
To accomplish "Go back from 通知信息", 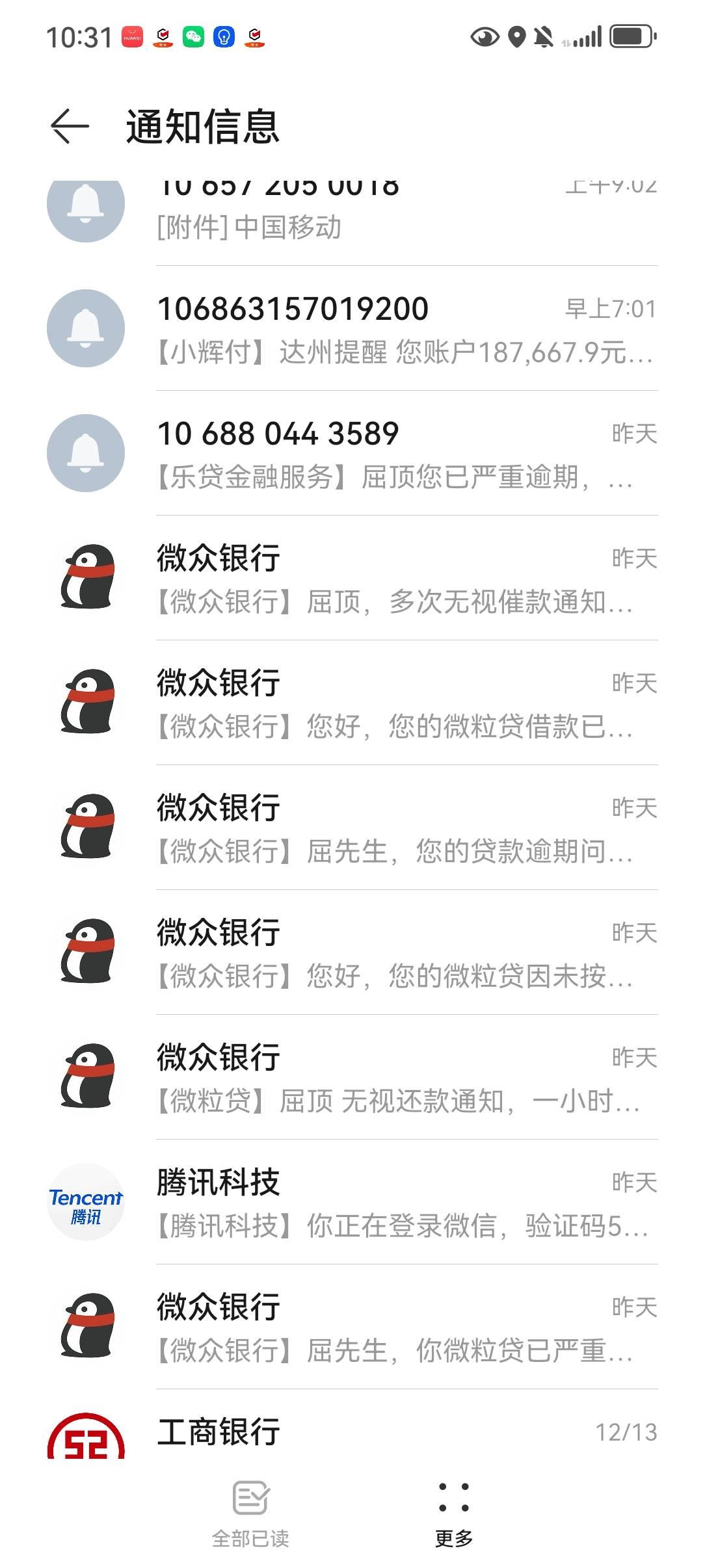I will click(70, 125).
